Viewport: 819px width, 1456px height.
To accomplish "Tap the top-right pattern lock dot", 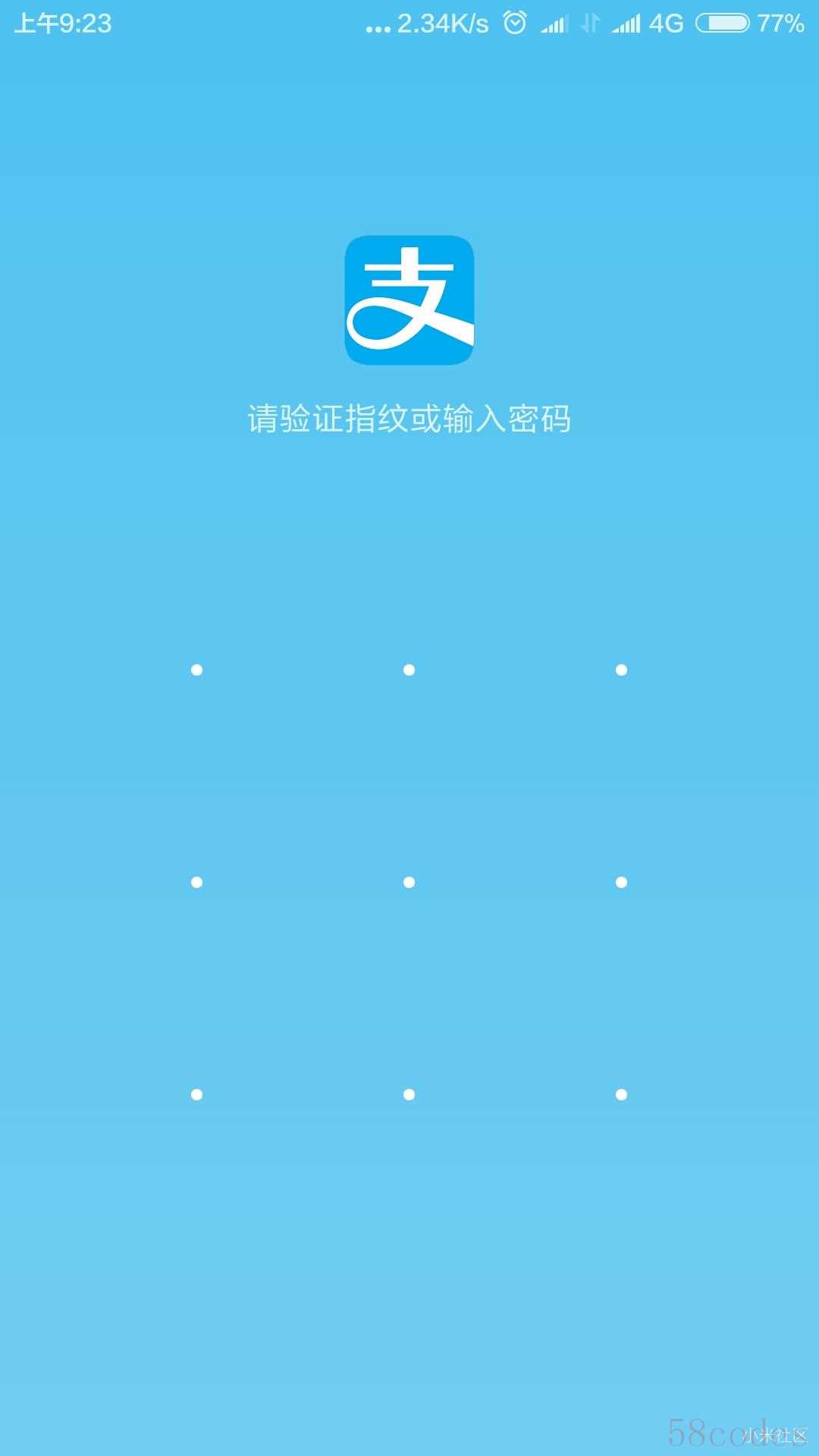I will [621, 670].
